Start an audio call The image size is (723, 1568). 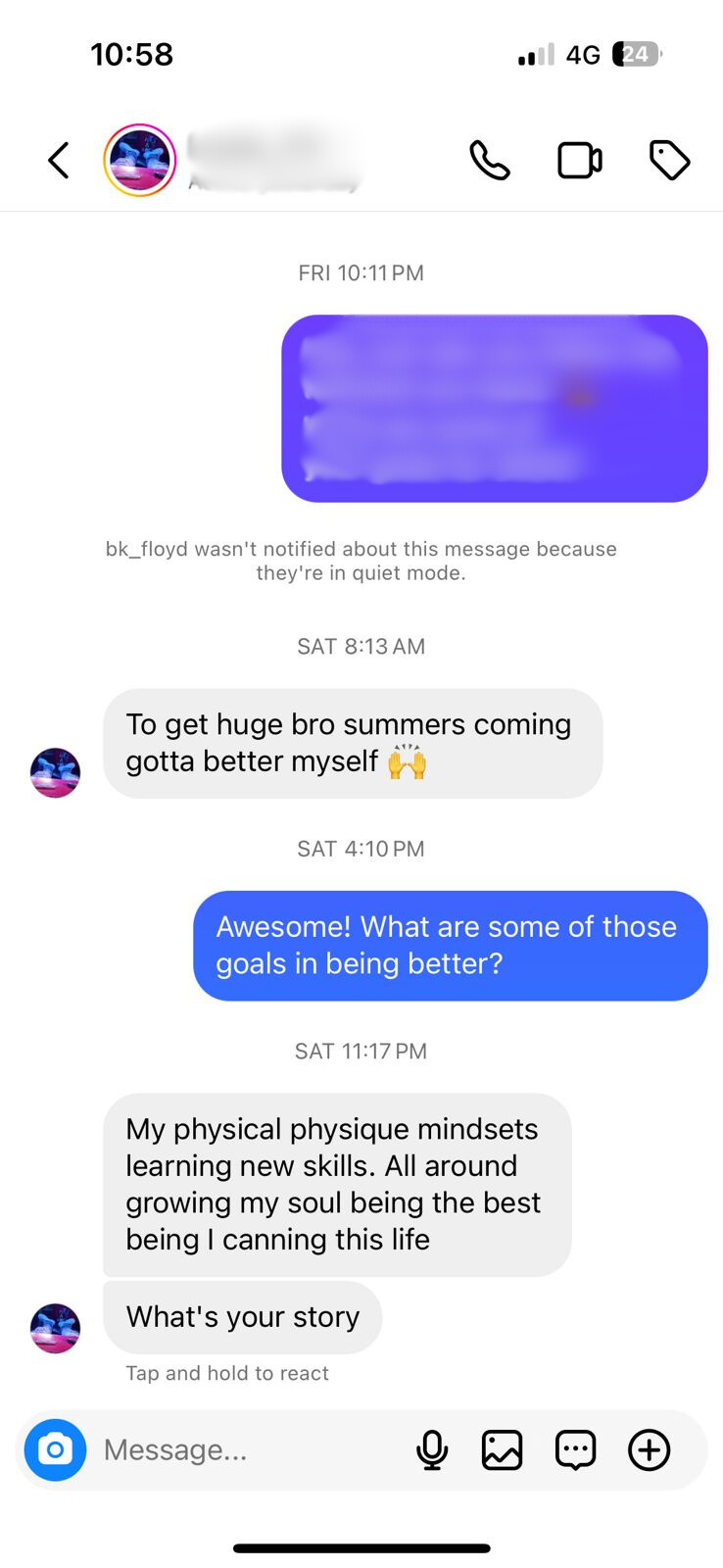click(x=489, y=161)
